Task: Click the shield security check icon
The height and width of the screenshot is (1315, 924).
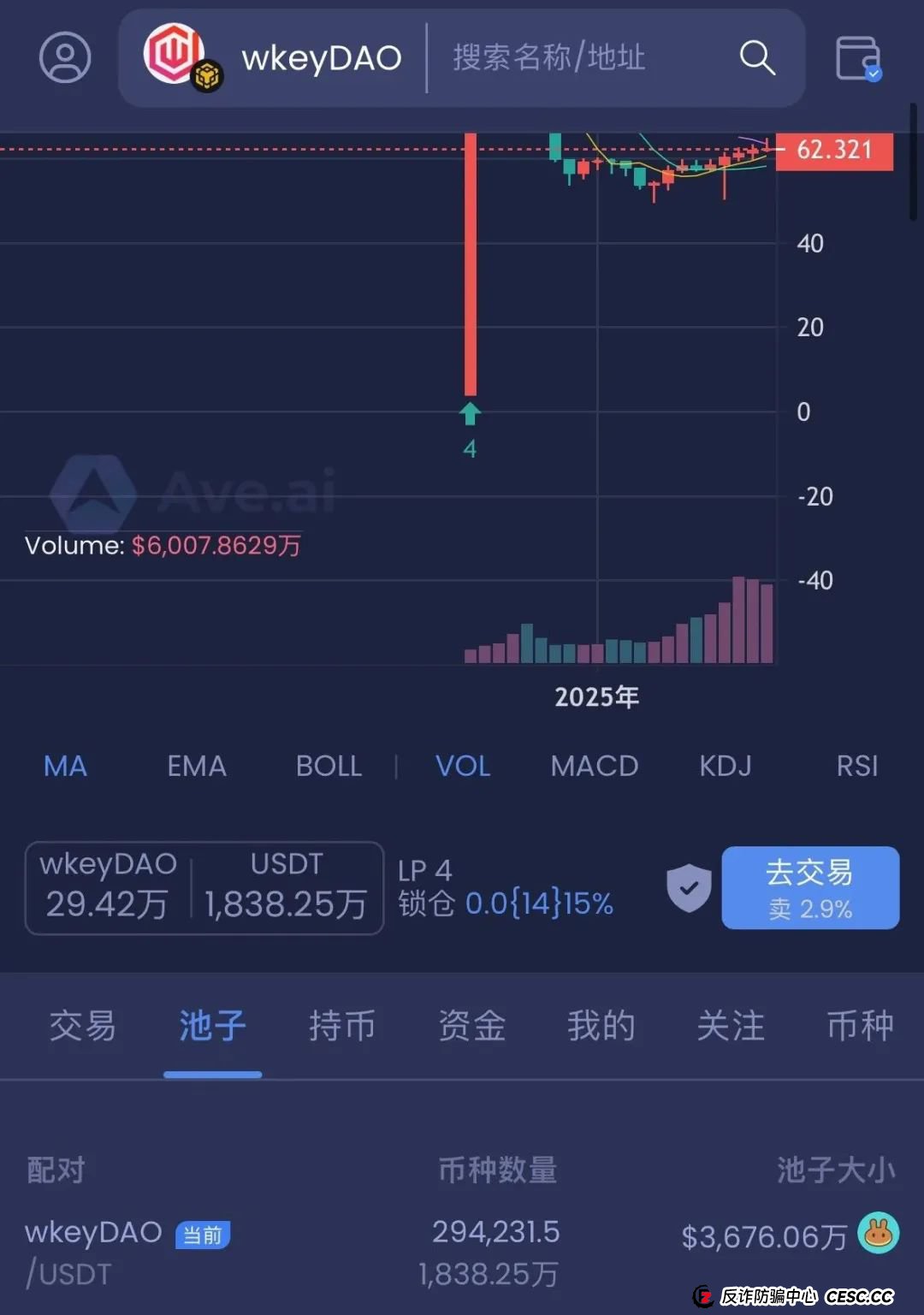Action: (688, 888)
